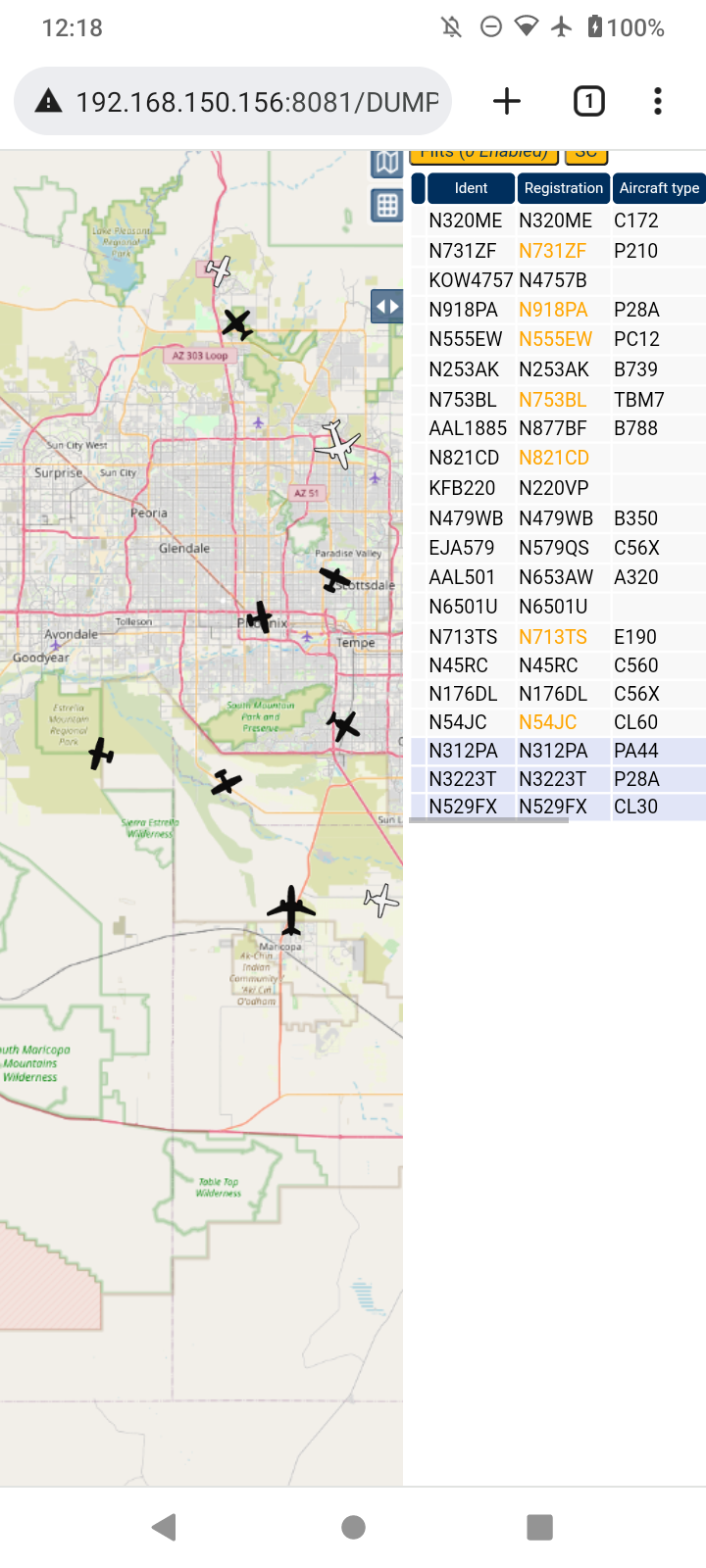Open registration link N918PA
The width and height of the screenshot is (706, 1568).
(x=553, y=310)
